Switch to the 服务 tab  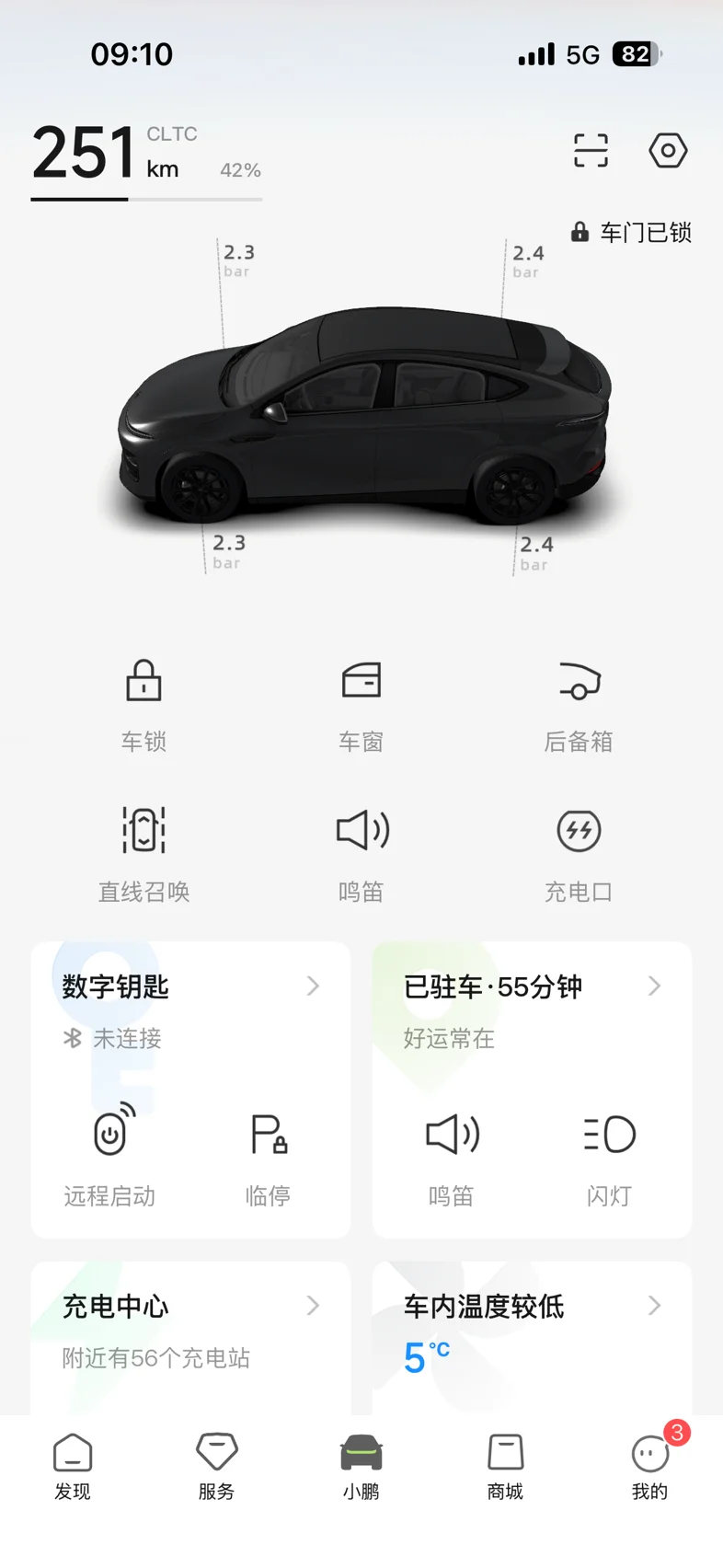point(217,1467)
